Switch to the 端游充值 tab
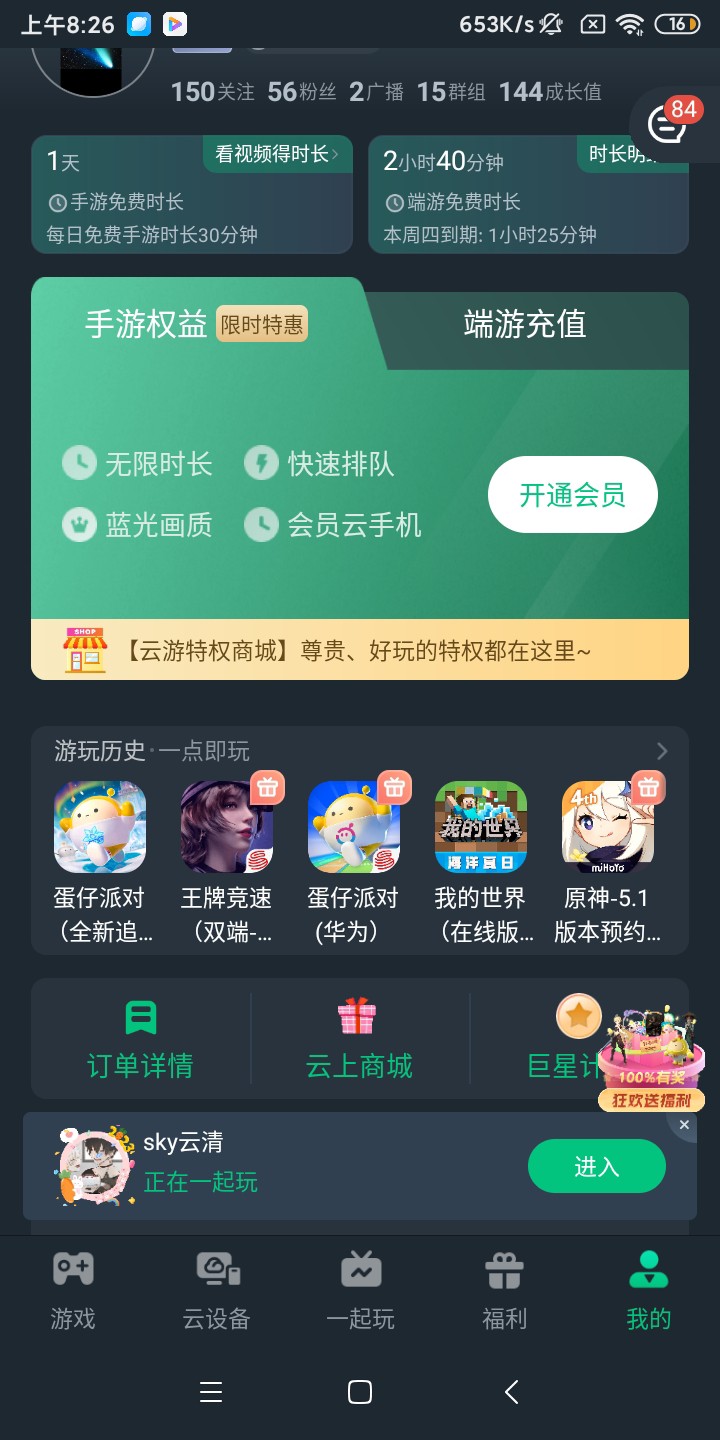The width and height of the screenshot is (720, 1440). click(524, 324)
